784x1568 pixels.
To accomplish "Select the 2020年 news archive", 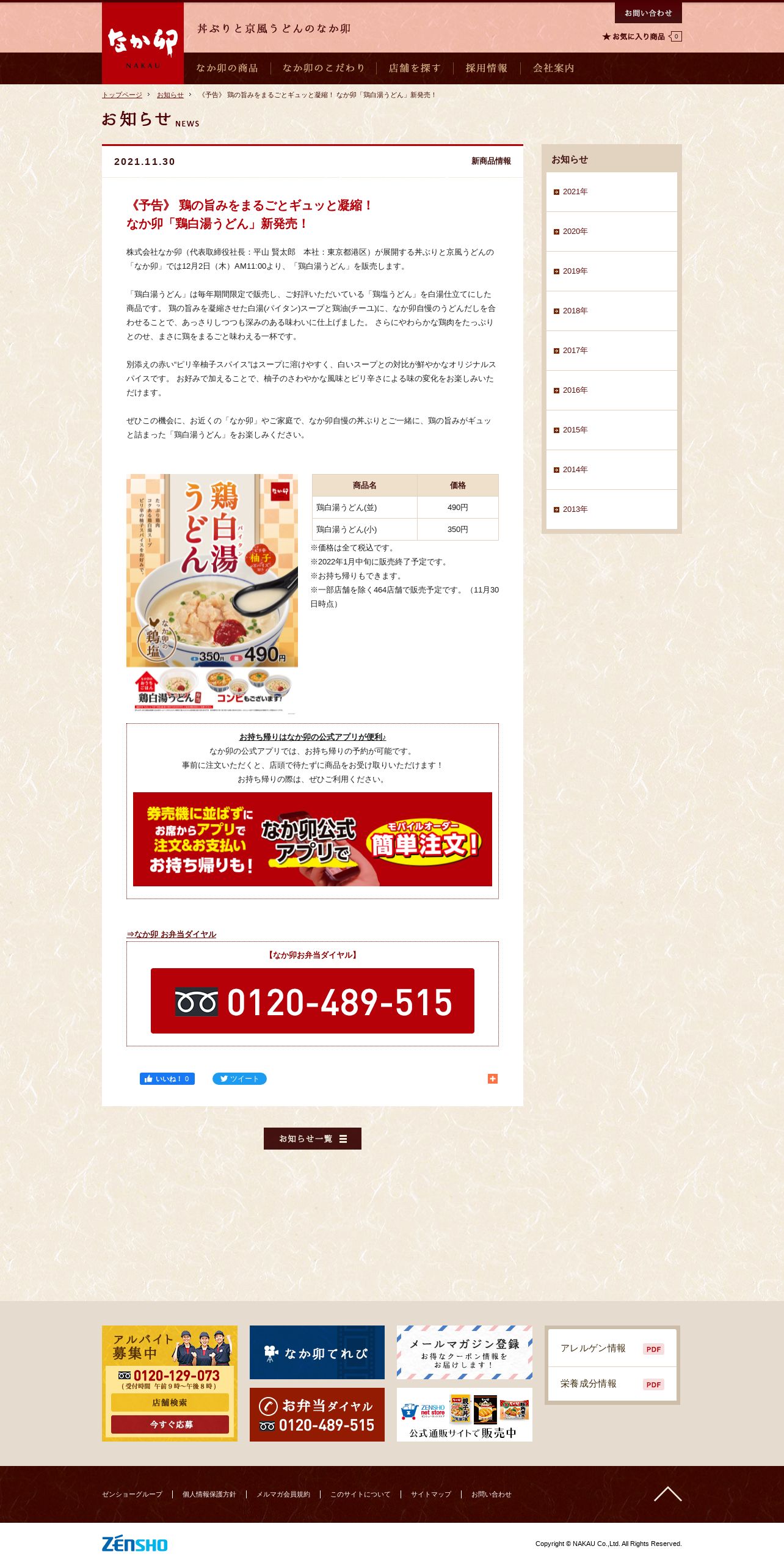I will point(611,232).
